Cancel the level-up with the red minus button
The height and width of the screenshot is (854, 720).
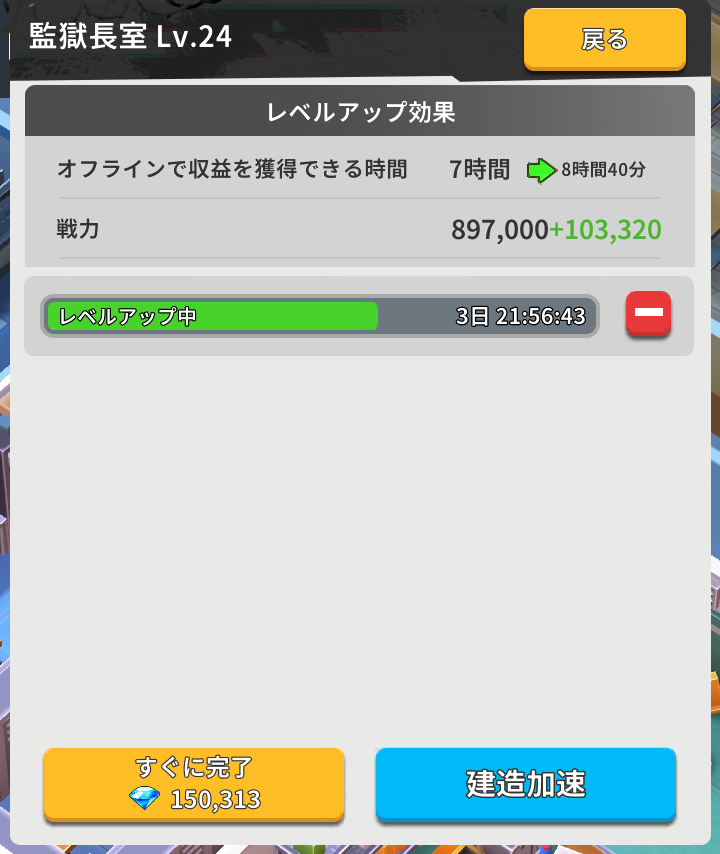coord(648,314)
